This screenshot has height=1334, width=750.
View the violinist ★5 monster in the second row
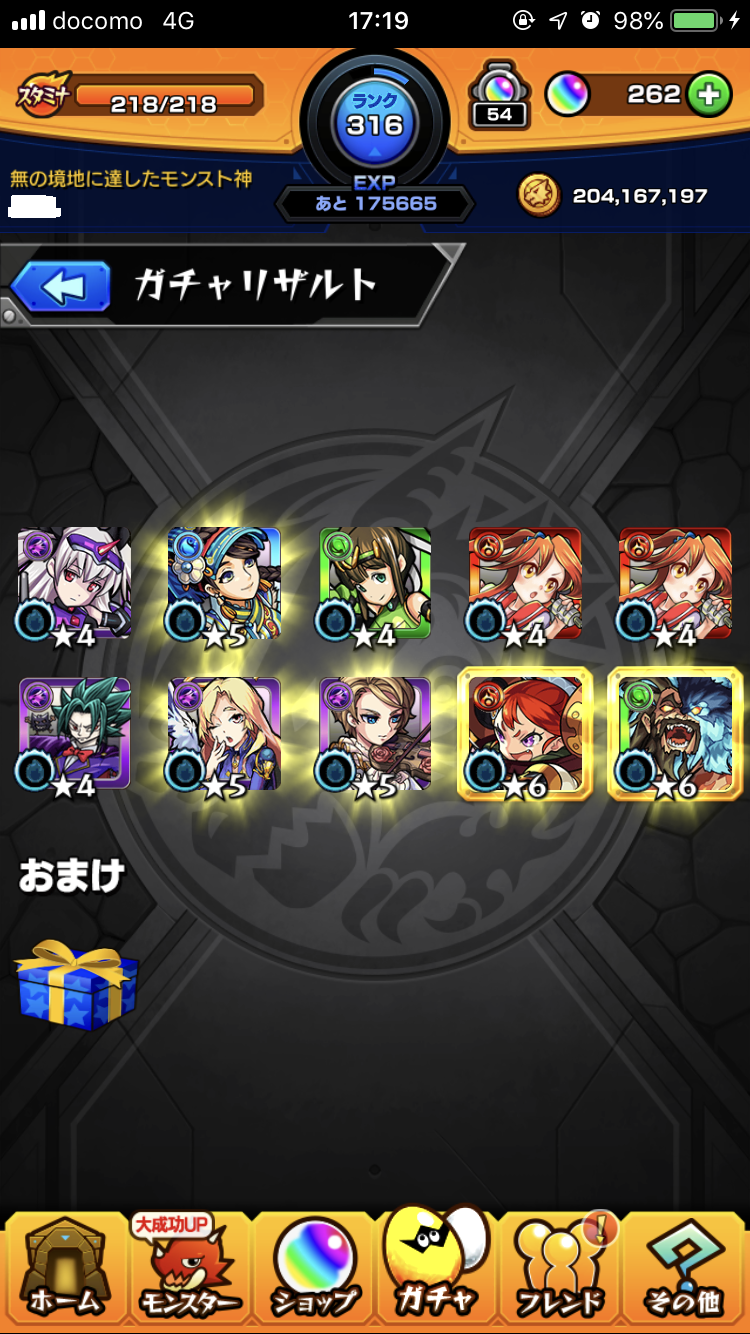pyautogui.click(x=375, y=733)
